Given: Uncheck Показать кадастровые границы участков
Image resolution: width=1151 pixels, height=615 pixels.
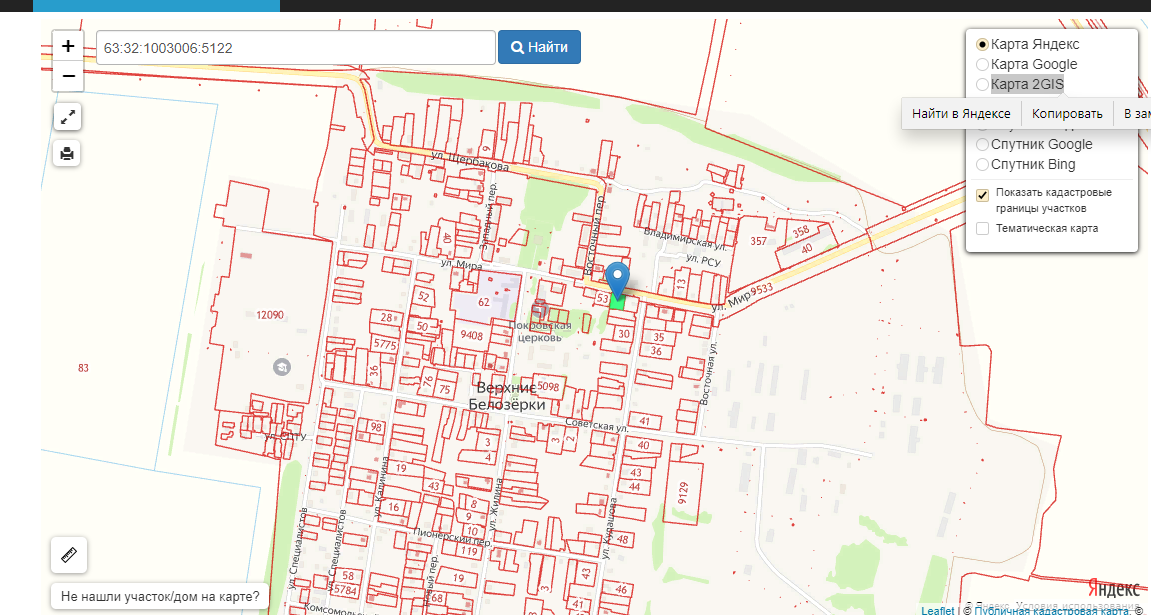Looking at the screenshot, I should [982, 195].
